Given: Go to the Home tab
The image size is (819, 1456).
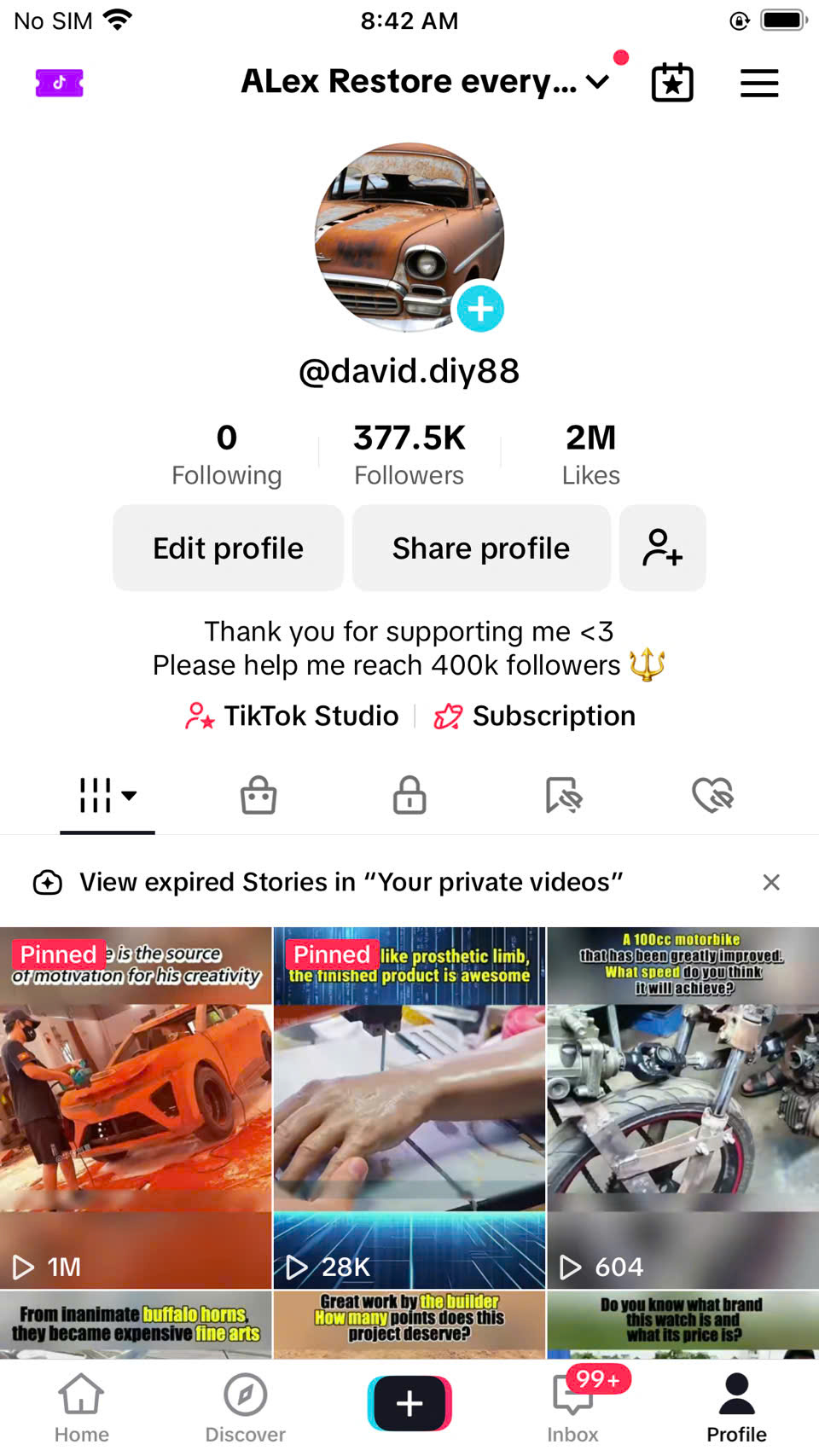Looking at the screenshot, I should (81, 1407).
